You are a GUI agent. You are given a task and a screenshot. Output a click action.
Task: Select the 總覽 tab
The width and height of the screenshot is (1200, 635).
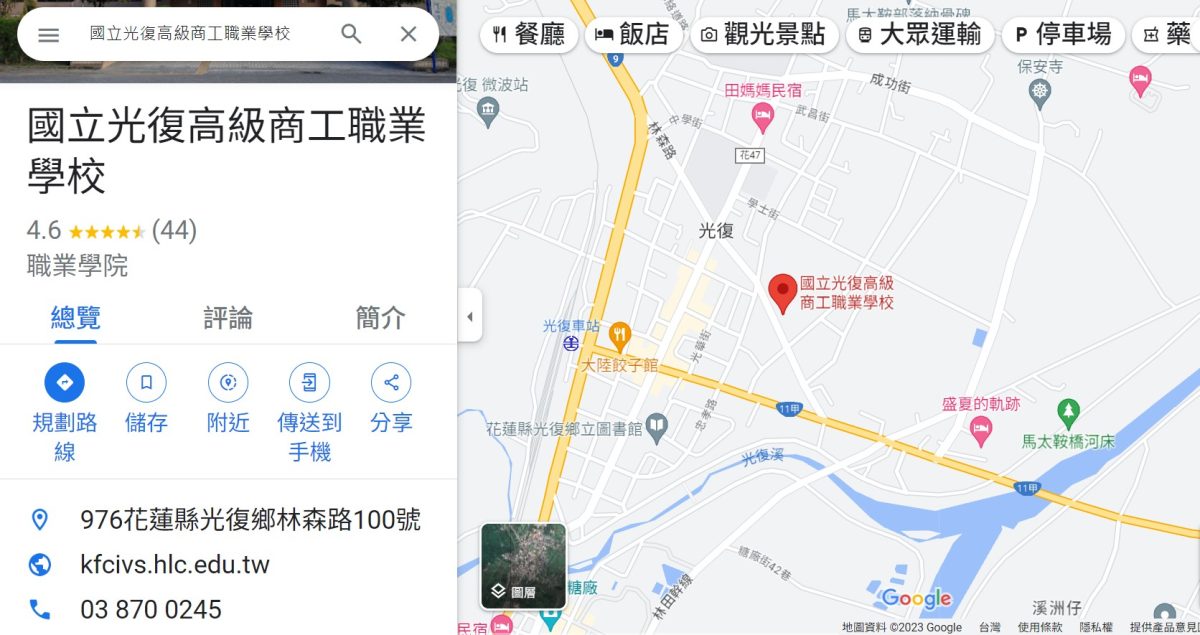tap(76, 318)
